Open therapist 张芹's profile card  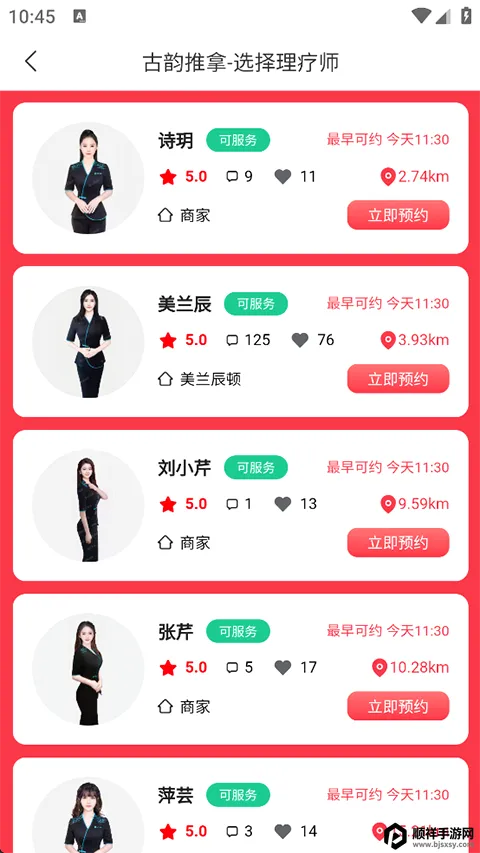click(x=241, y=669)
